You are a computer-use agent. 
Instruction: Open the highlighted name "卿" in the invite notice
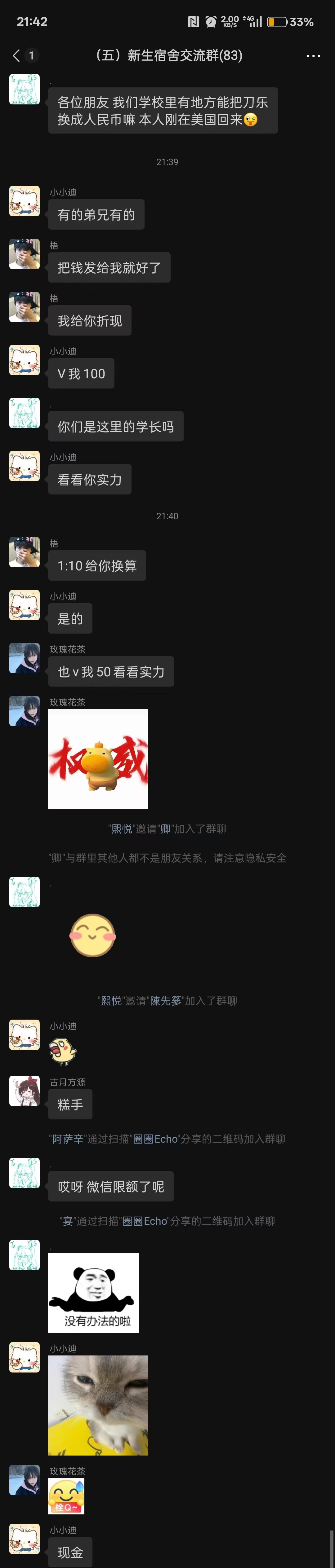coord(166,828)
